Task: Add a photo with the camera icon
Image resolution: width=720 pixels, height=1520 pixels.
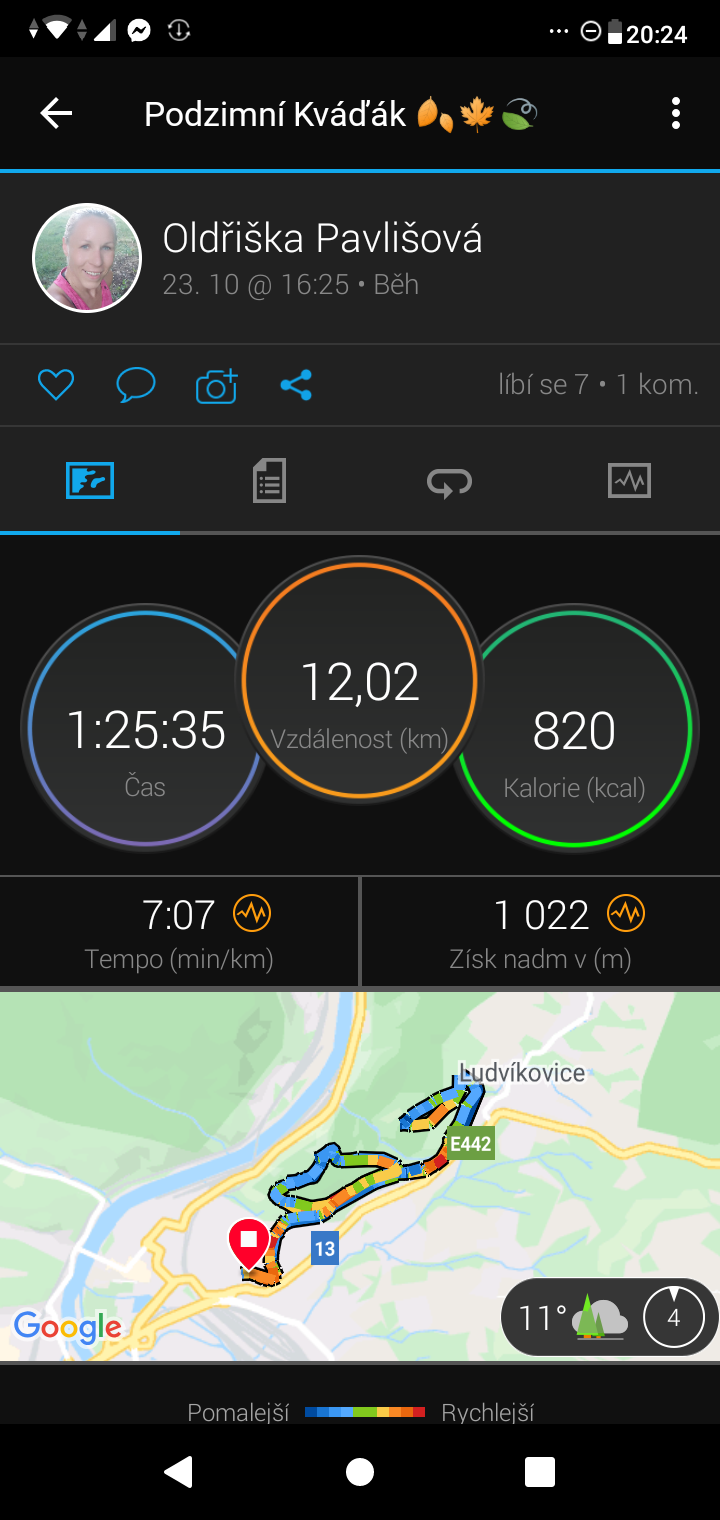Action: (x=216, y=385)
